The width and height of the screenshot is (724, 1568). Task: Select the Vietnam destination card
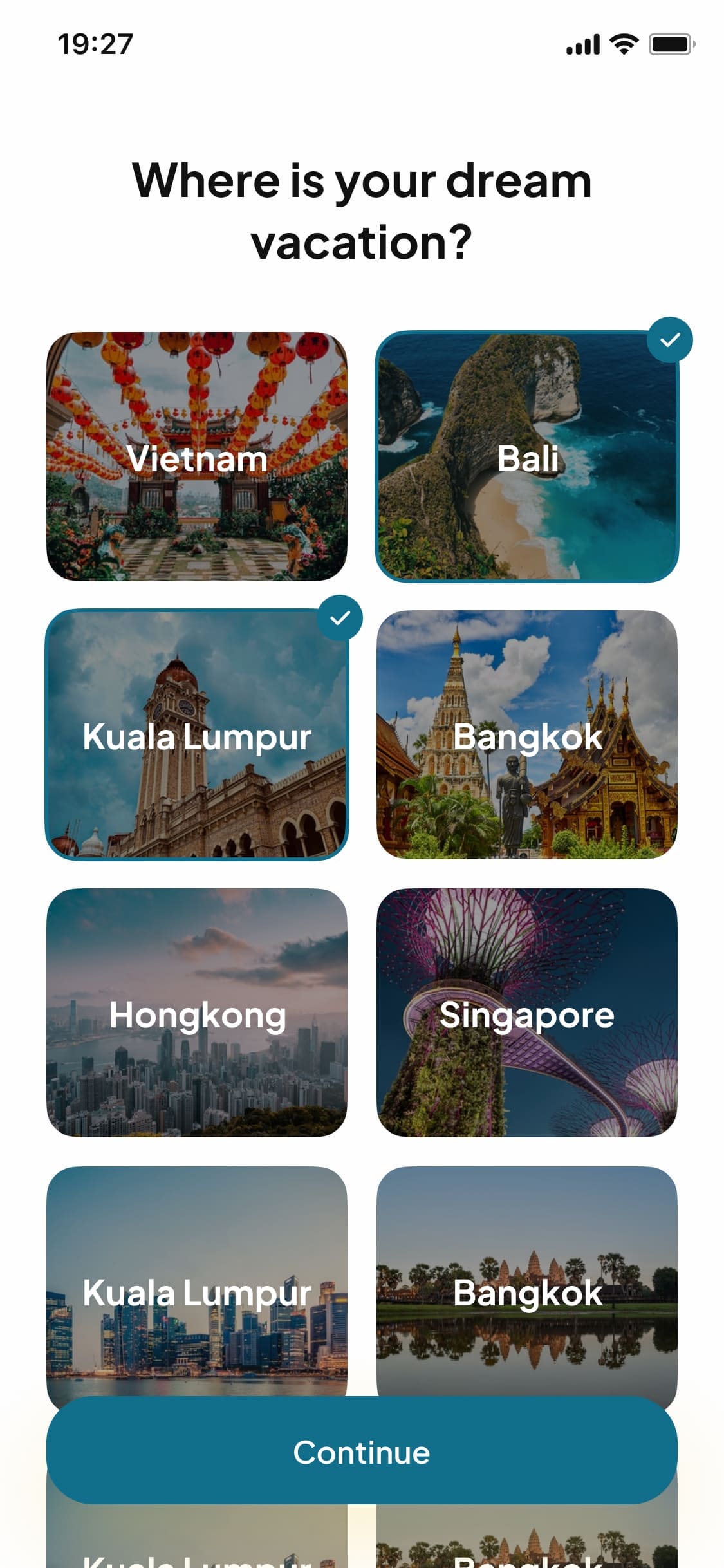tap(197, 456)
